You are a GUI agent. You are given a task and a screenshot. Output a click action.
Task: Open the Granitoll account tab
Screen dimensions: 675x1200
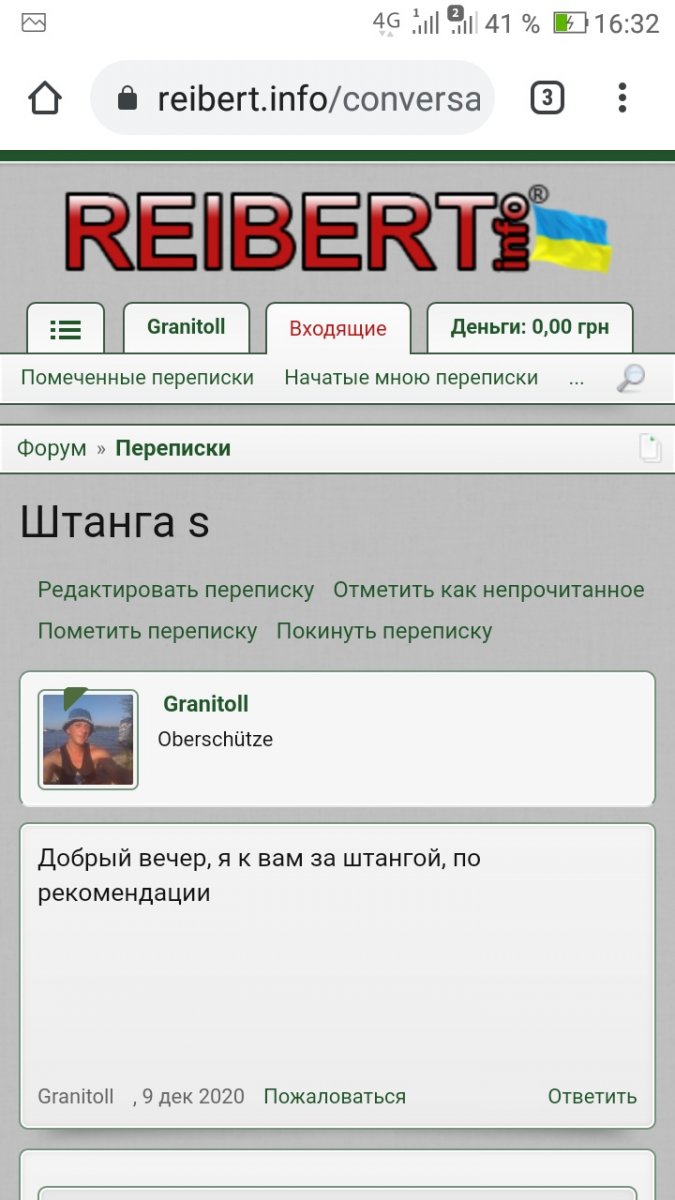tap(186, 327)
